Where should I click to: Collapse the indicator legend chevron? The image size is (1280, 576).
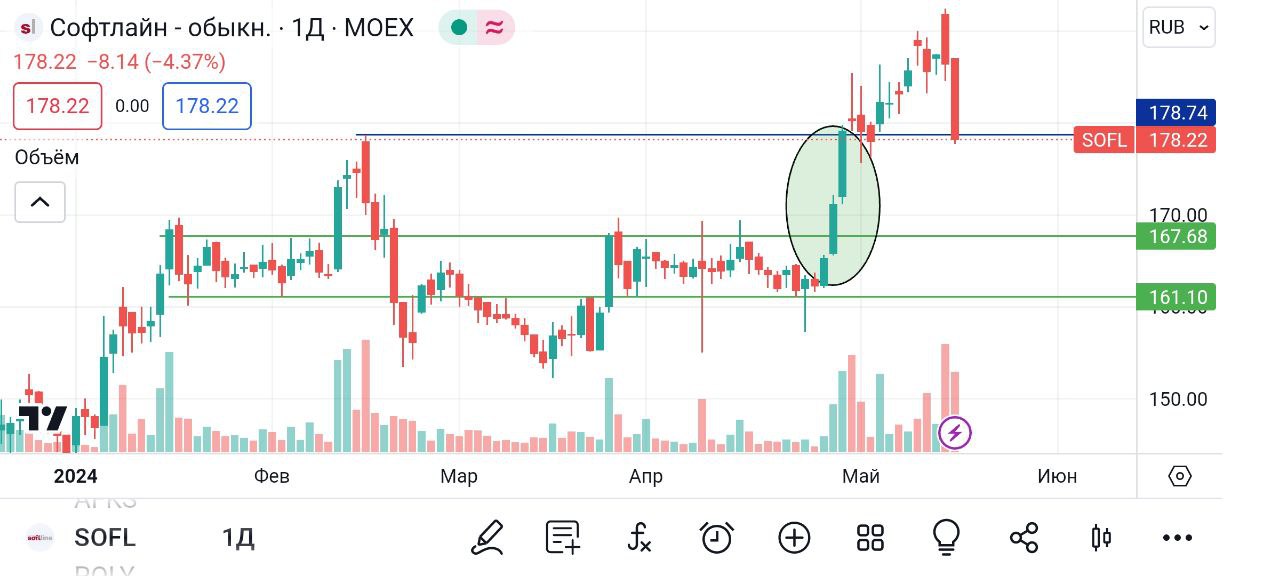coord(40,202)
